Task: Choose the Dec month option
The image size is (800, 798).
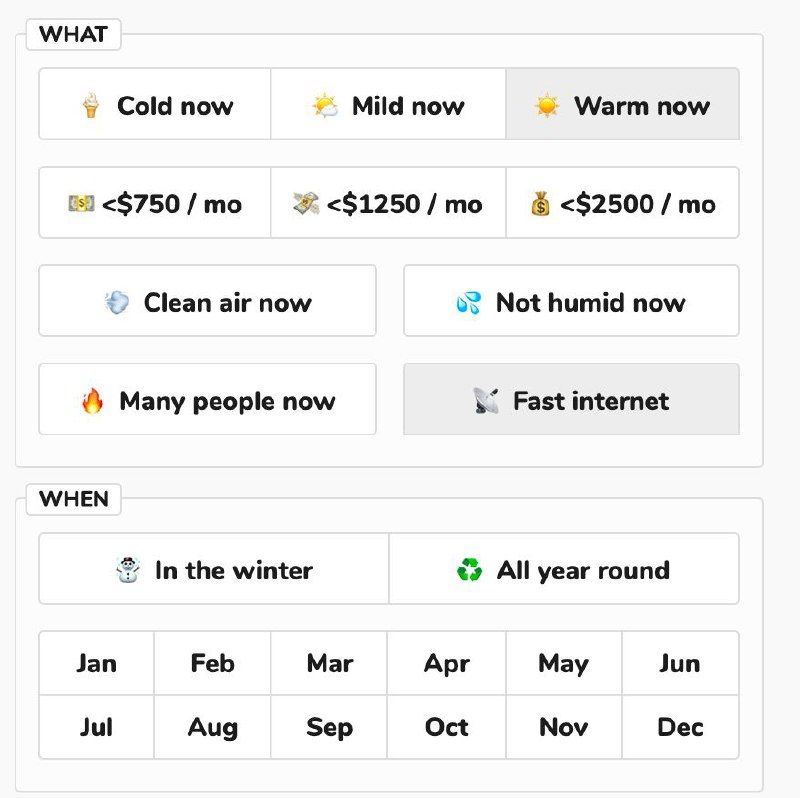Action: click(x=680, y=727)
